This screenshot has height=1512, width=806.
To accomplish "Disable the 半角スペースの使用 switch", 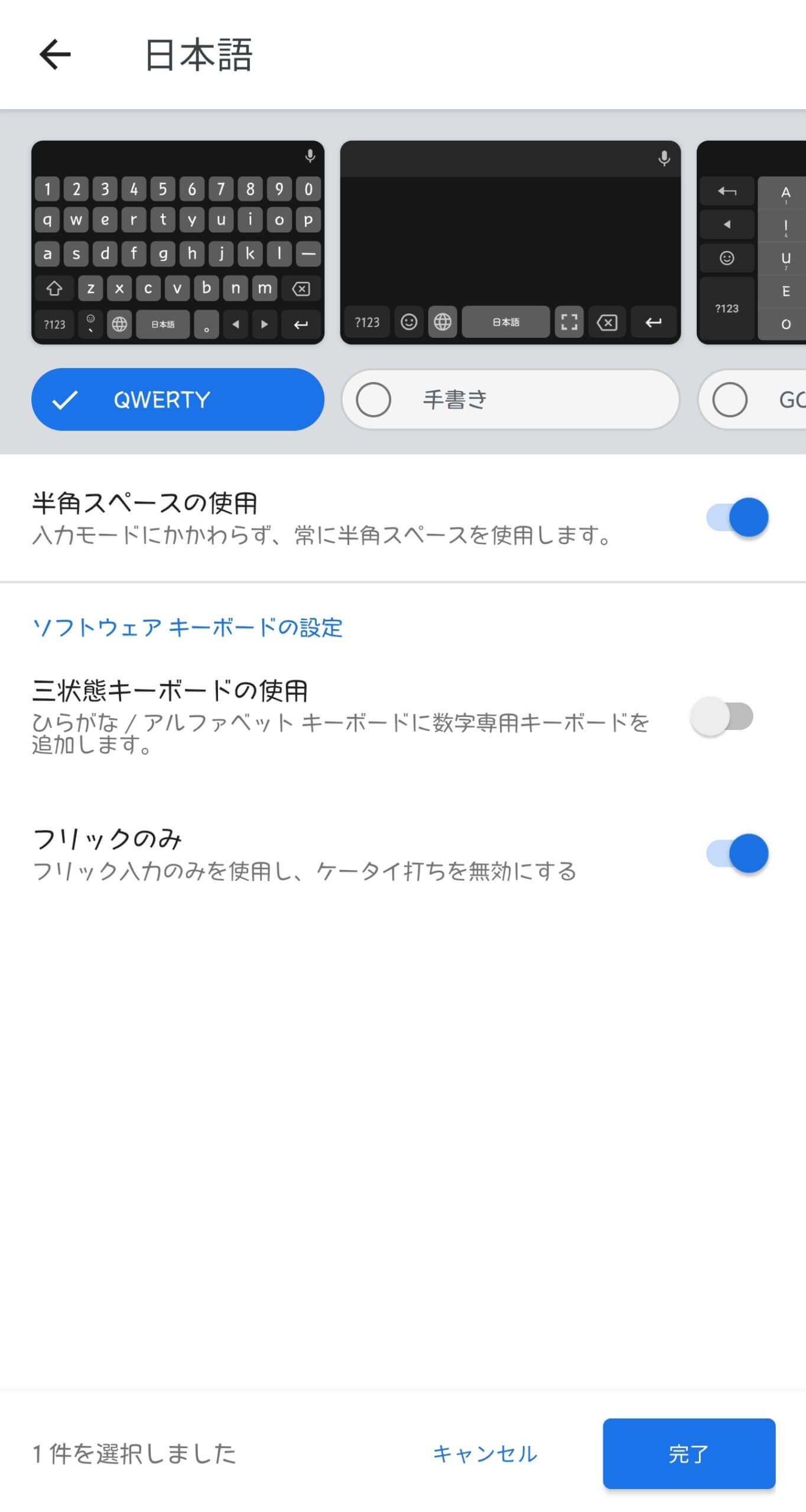I will 737,517.
